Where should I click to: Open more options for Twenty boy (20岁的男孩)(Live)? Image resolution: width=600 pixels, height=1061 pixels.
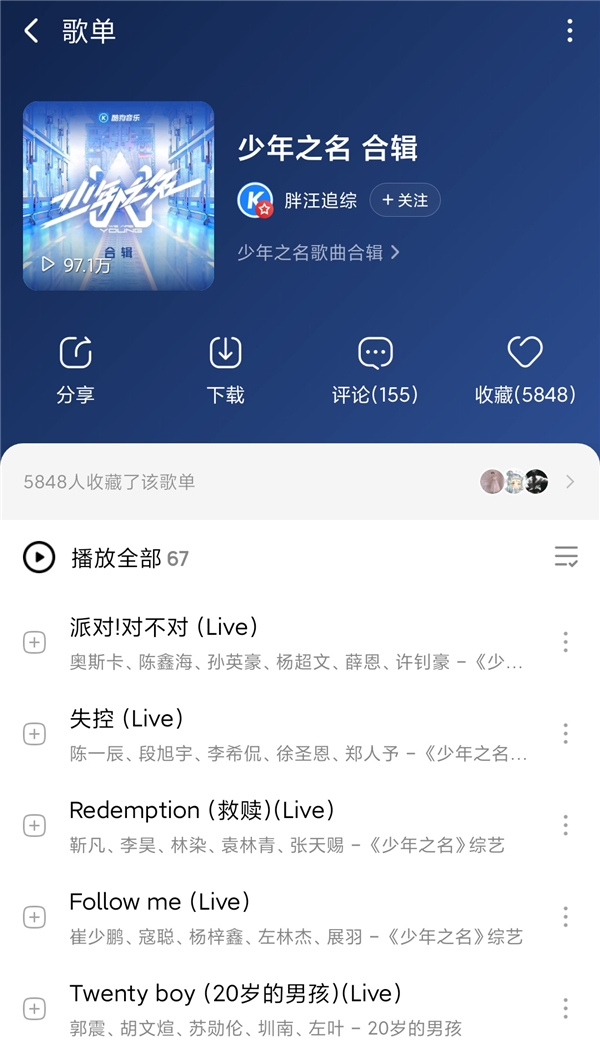coord(565,1008)
